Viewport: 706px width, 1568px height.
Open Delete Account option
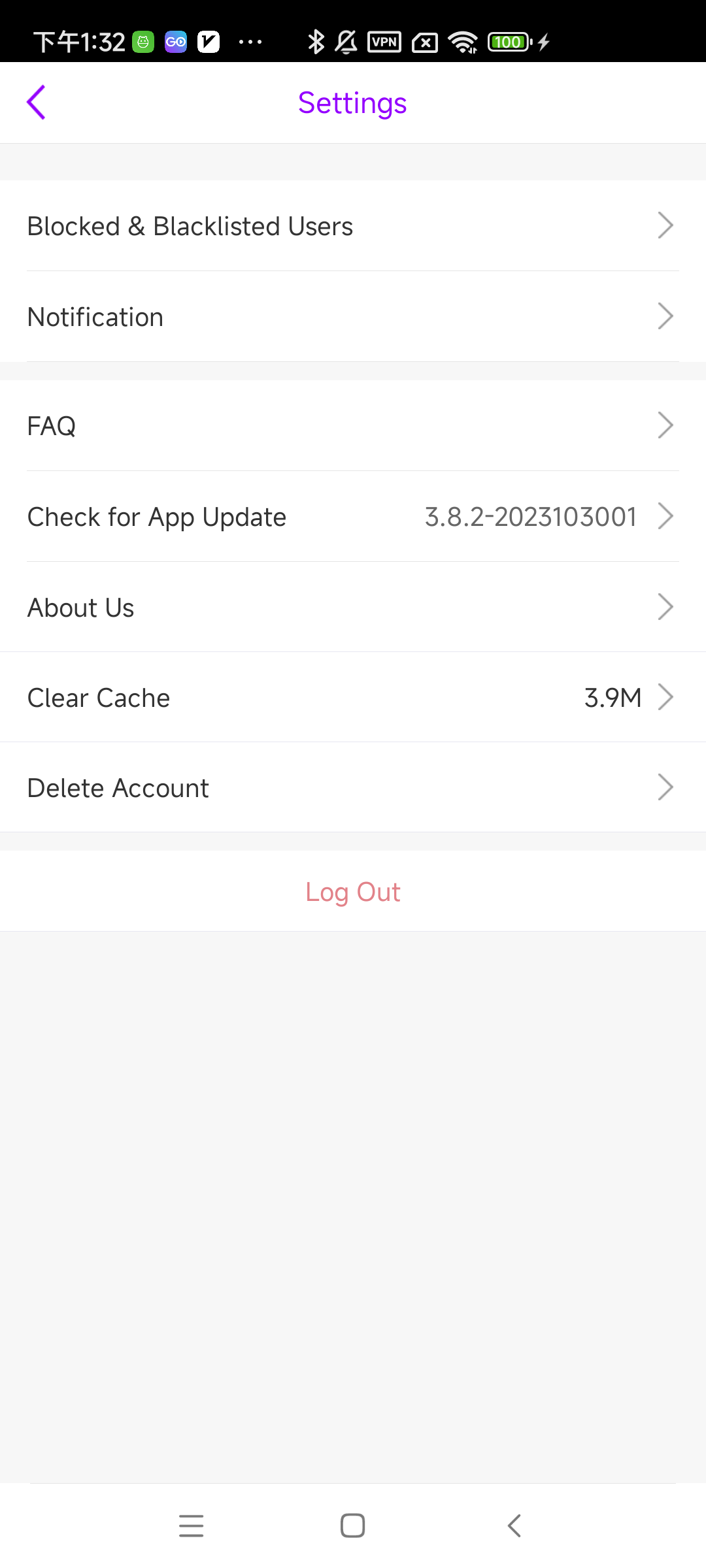(353, 788)
